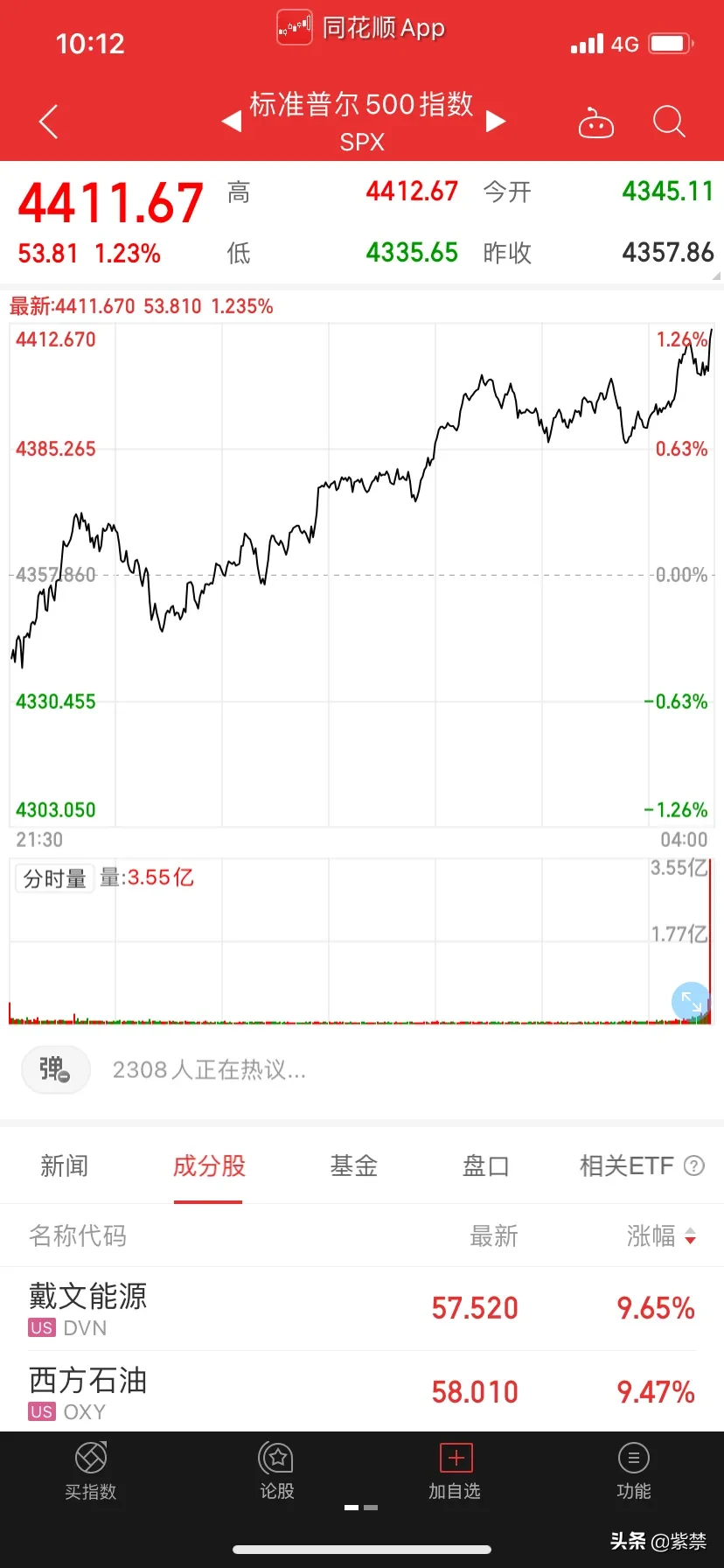Select the 成分股 tab
Image resolution: width=724 pixels, height=1568 pixels.
(x=209, y=1165)
